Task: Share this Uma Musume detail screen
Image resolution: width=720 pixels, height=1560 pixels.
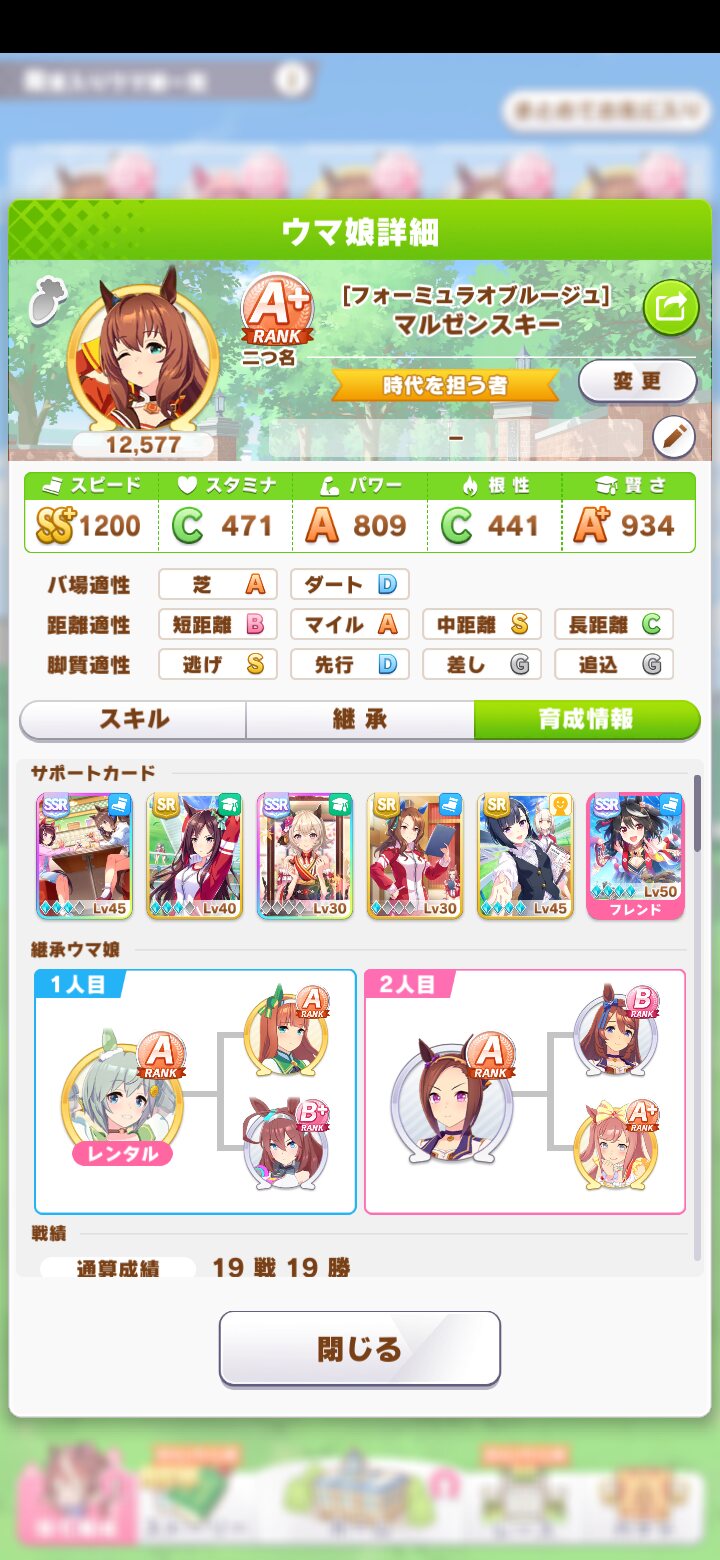Action: [x=671, y=307]
